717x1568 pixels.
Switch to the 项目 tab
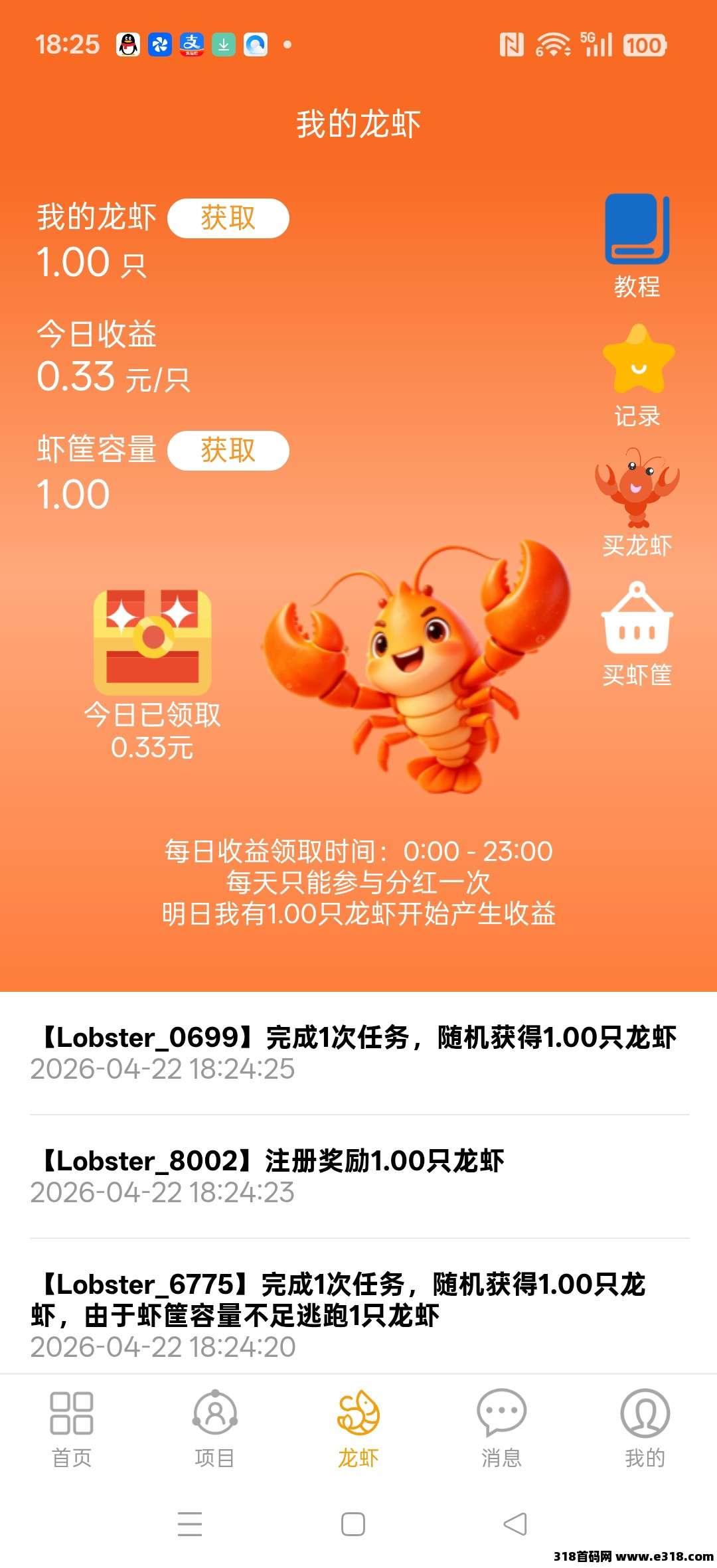pos(214,1426)
